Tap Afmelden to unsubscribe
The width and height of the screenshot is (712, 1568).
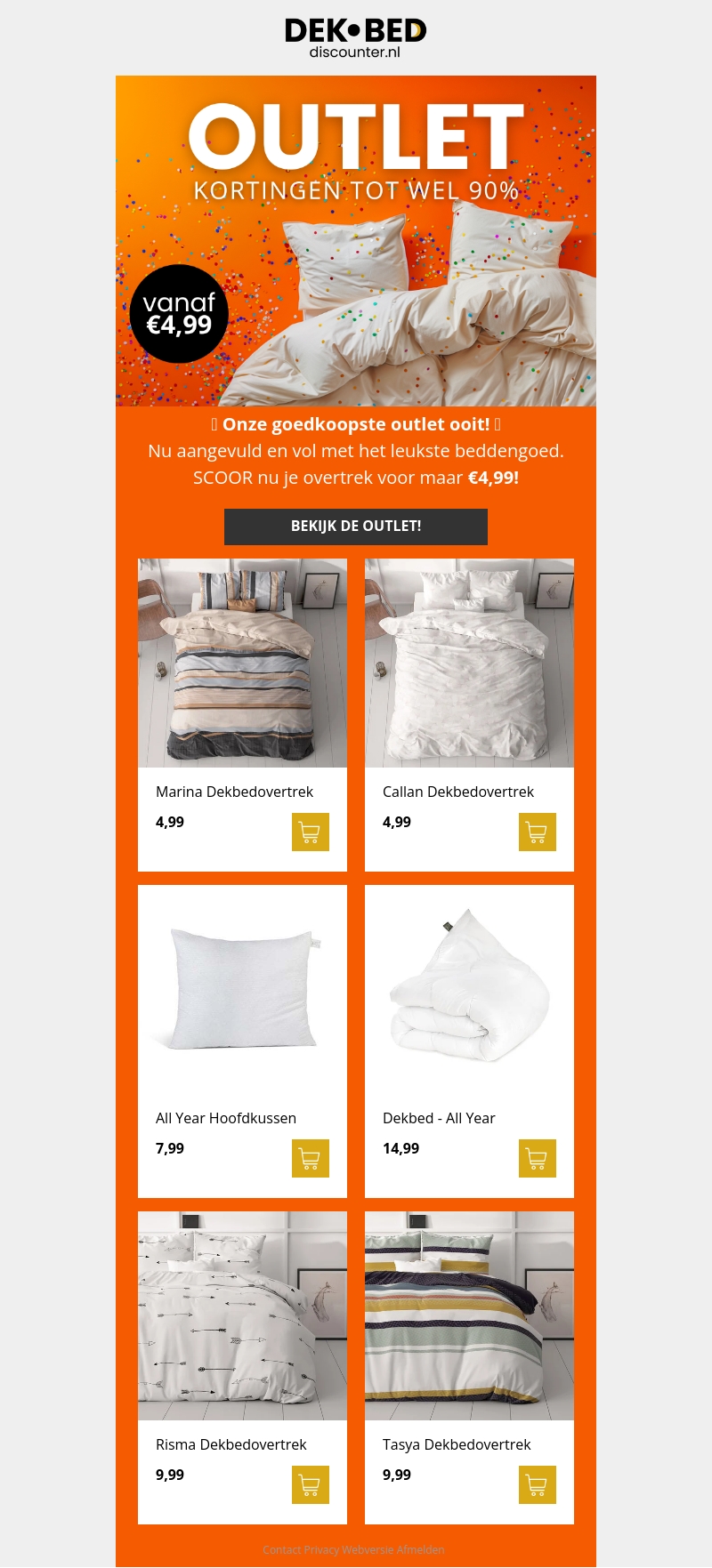(x=420, y=1550)
